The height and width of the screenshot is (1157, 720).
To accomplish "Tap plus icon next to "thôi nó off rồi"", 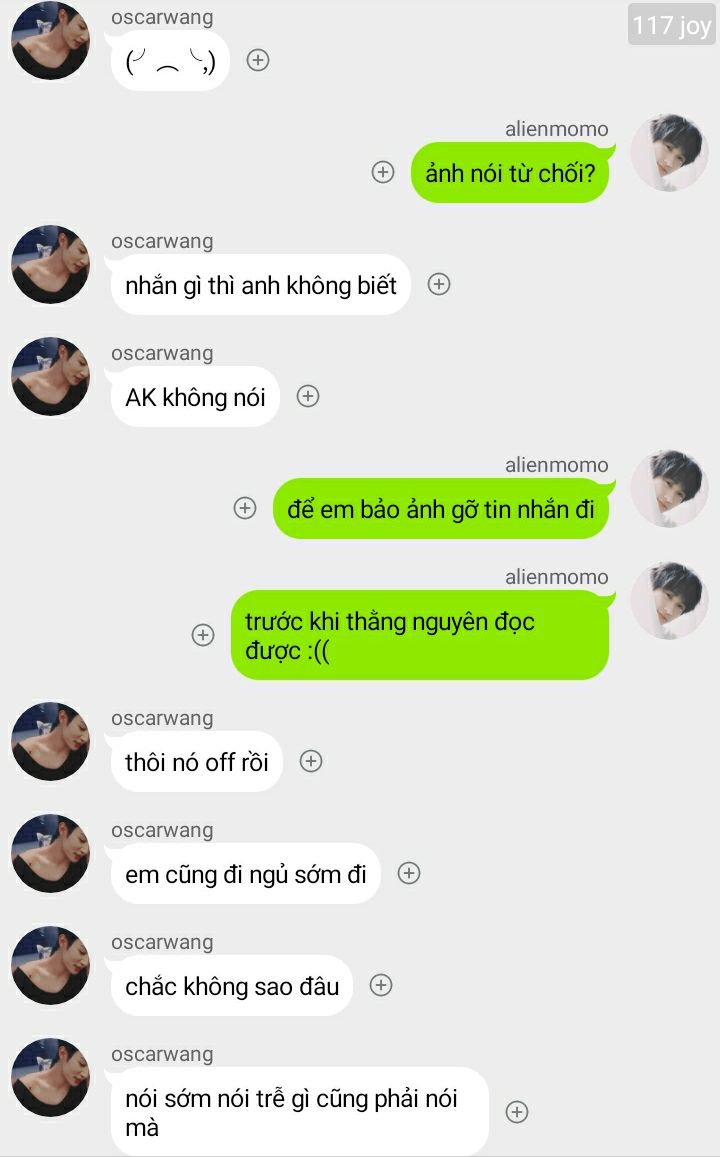I will coord(311,761).
